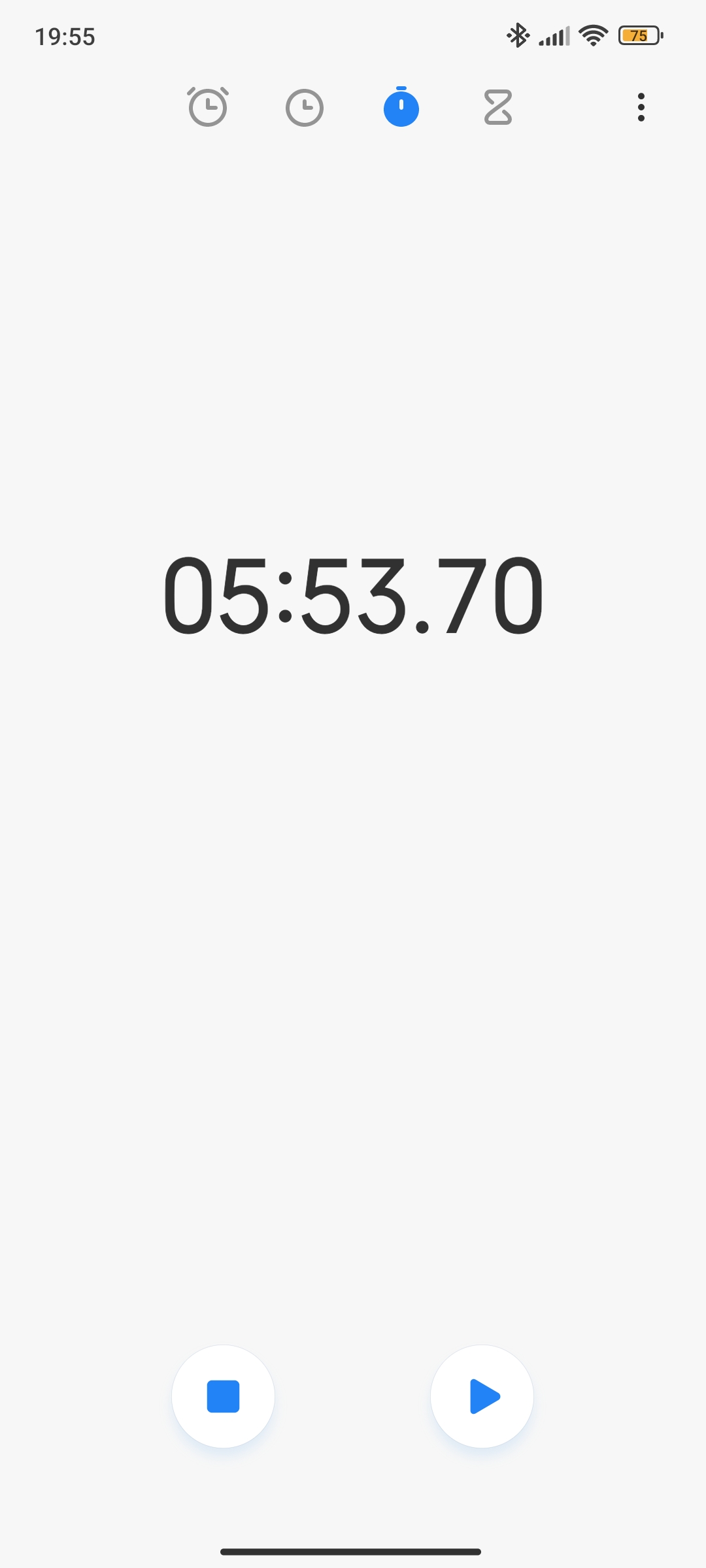706x1568 pixels.
Task: Resume the stopwatch with the play button
Action: point(482,1396)
